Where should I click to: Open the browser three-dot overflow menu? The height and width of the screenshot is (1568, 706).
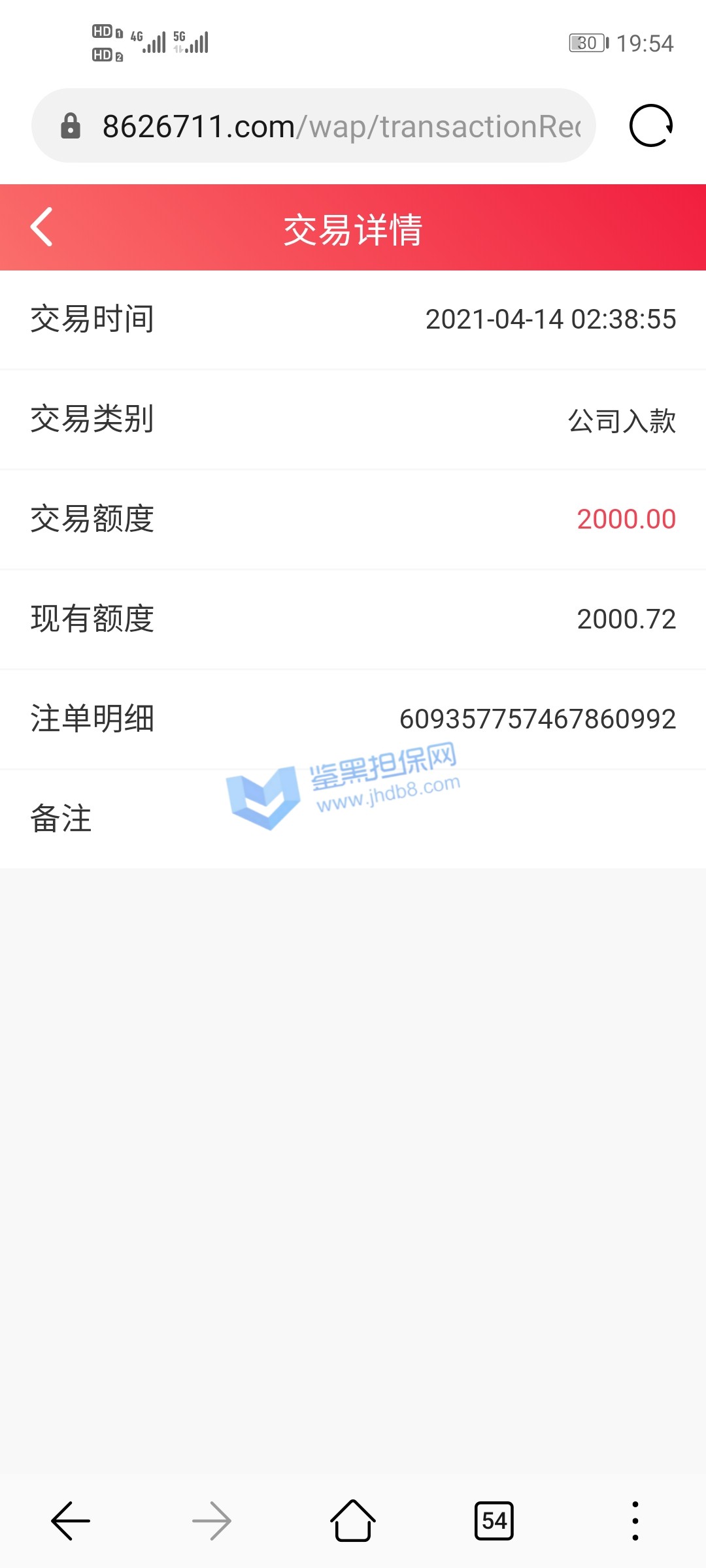pos(635,1521)
